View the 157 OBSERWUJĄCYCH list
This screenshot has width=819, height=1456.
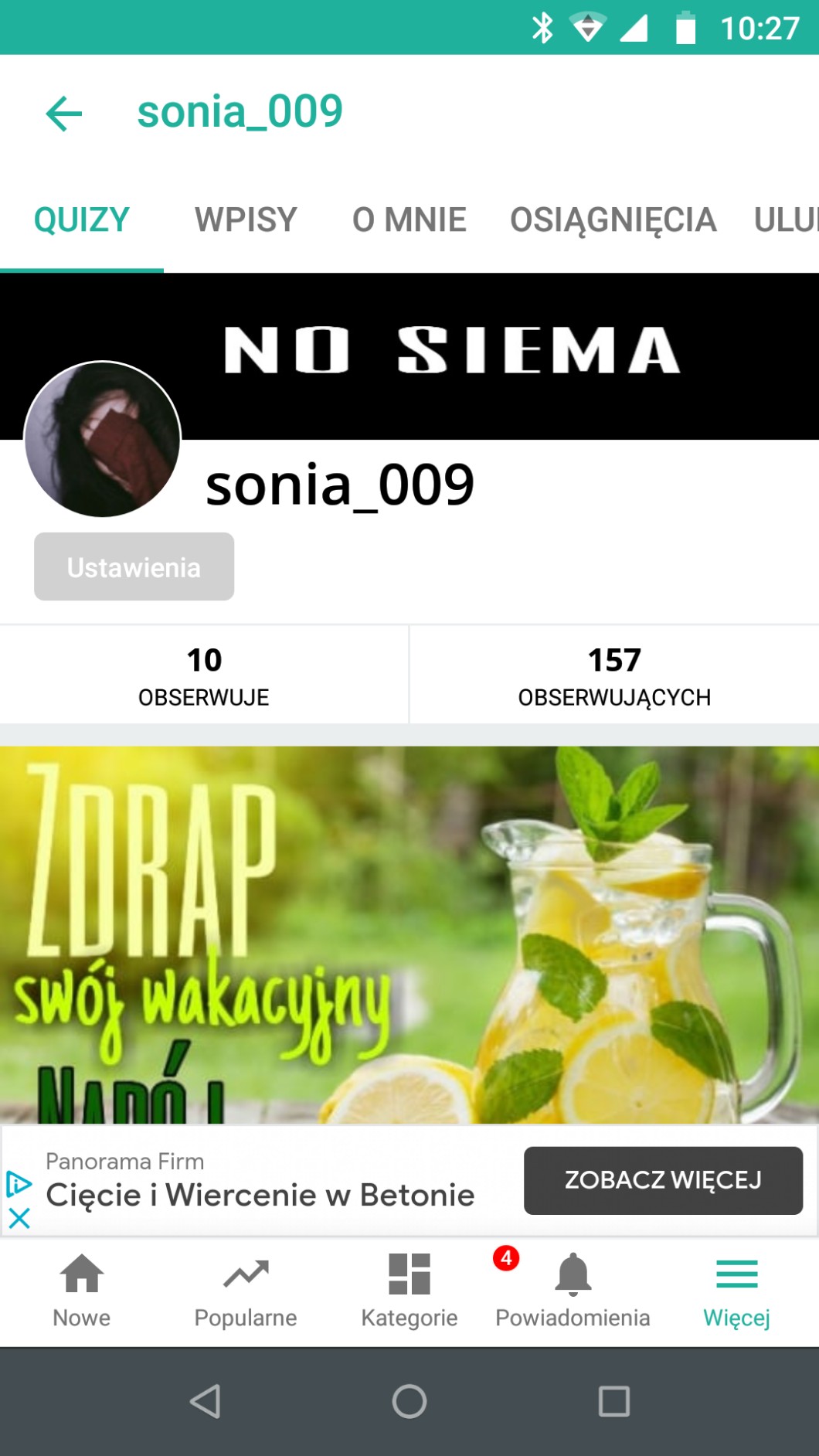pos(614,675)
